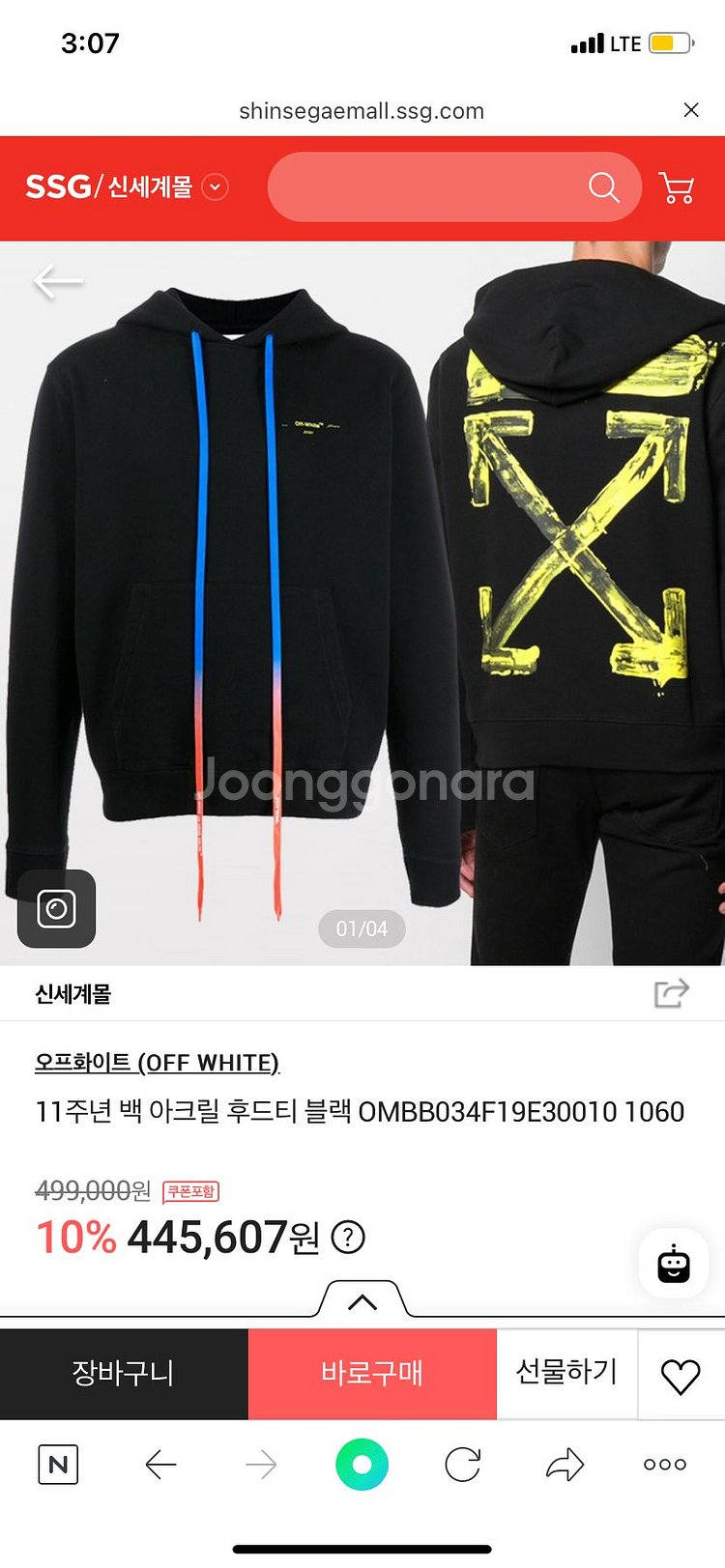Tap the refresh icon in the browser bar
Viewport: 725px width, 1568px height.
click(x=462, y=1464)
